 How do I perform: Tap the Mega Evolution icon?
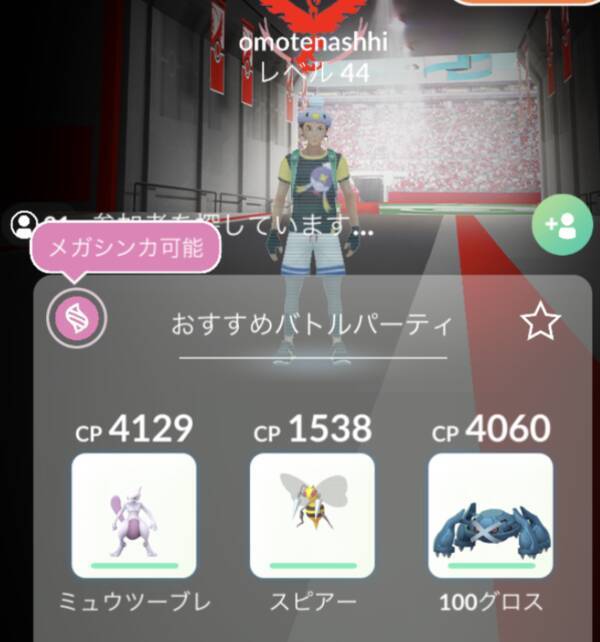(x=77, y=318)
